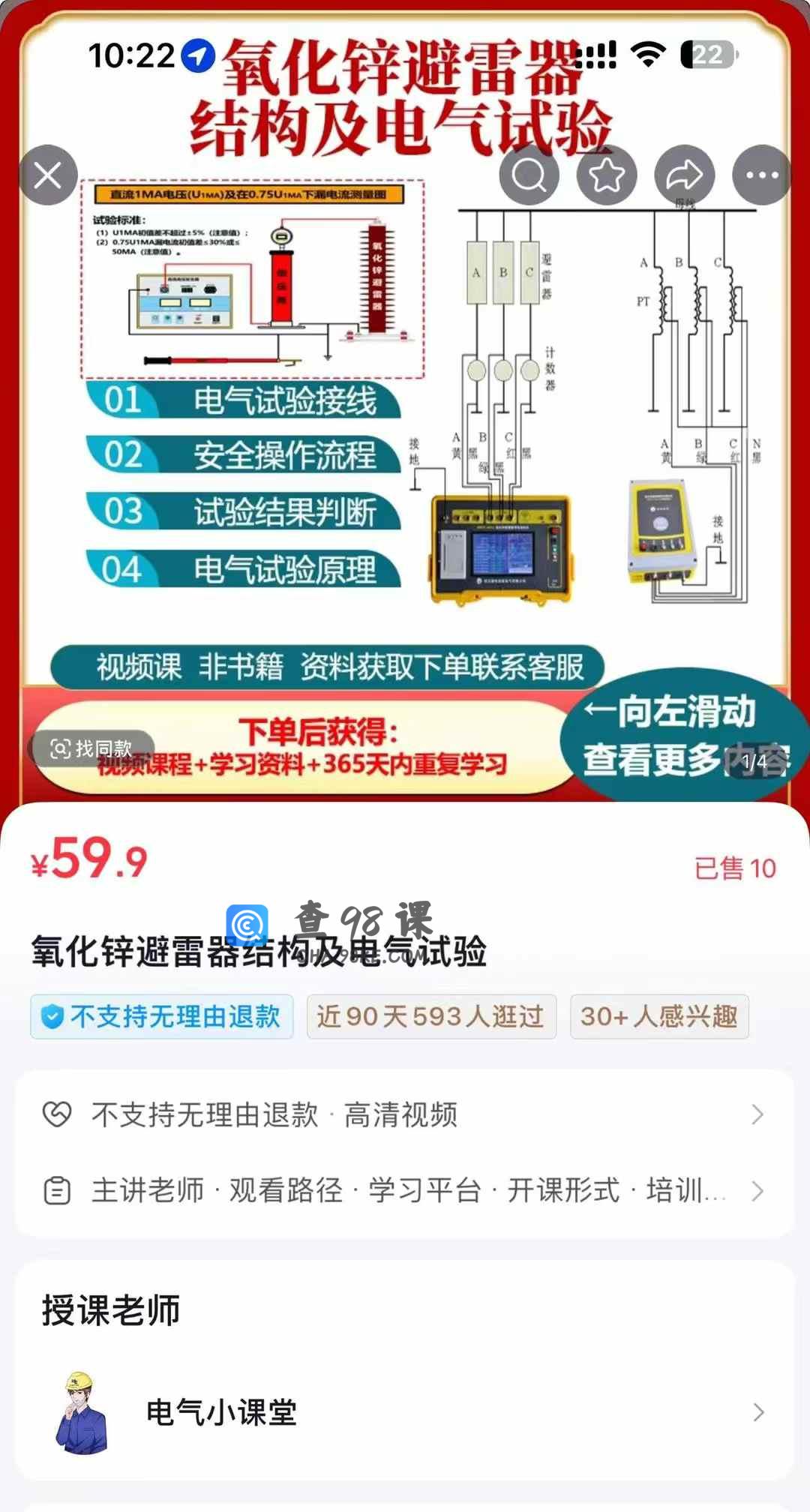Add this course to favorites
The image size is (810, 1512).
[x=607, y=175]
